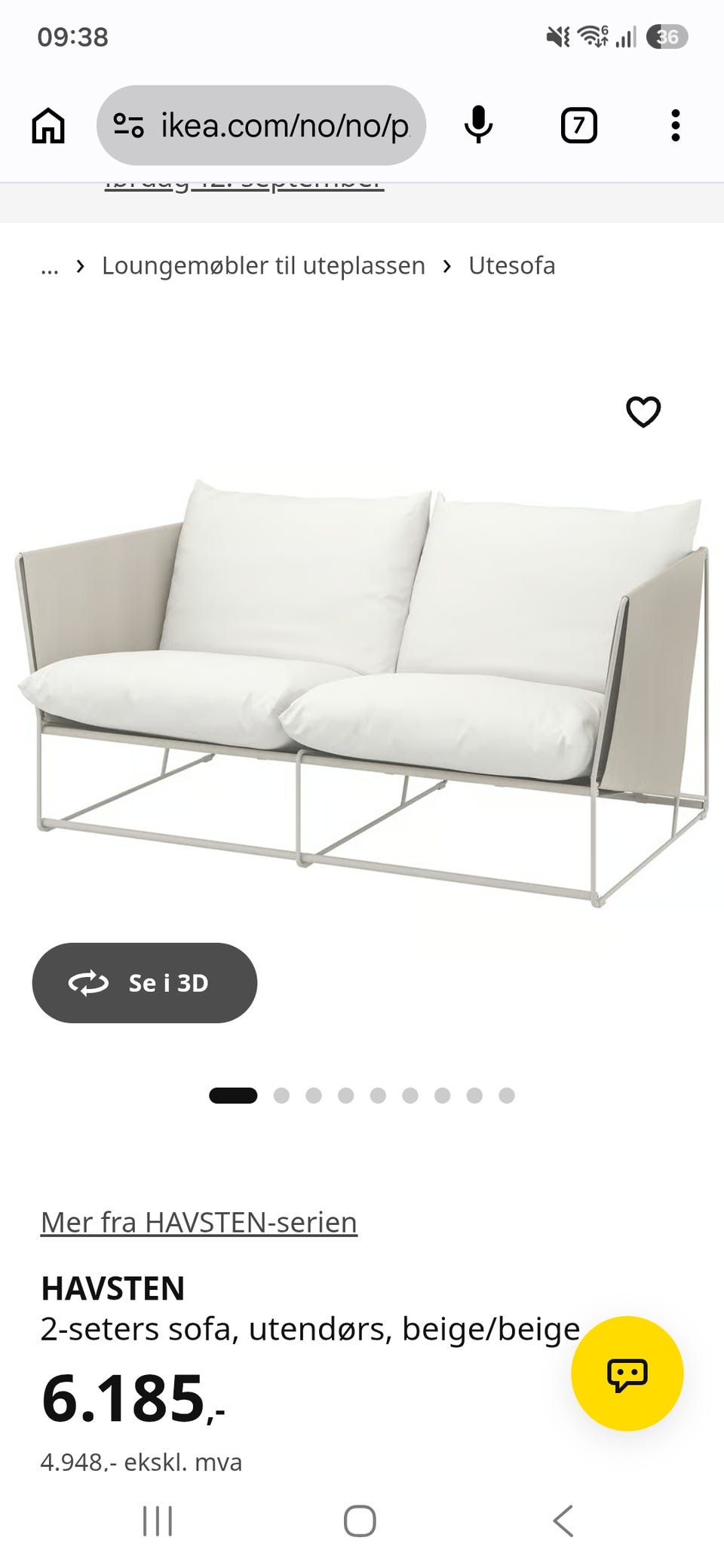Go back using the system back button

pyautogui.click(x=563, y=1521)
